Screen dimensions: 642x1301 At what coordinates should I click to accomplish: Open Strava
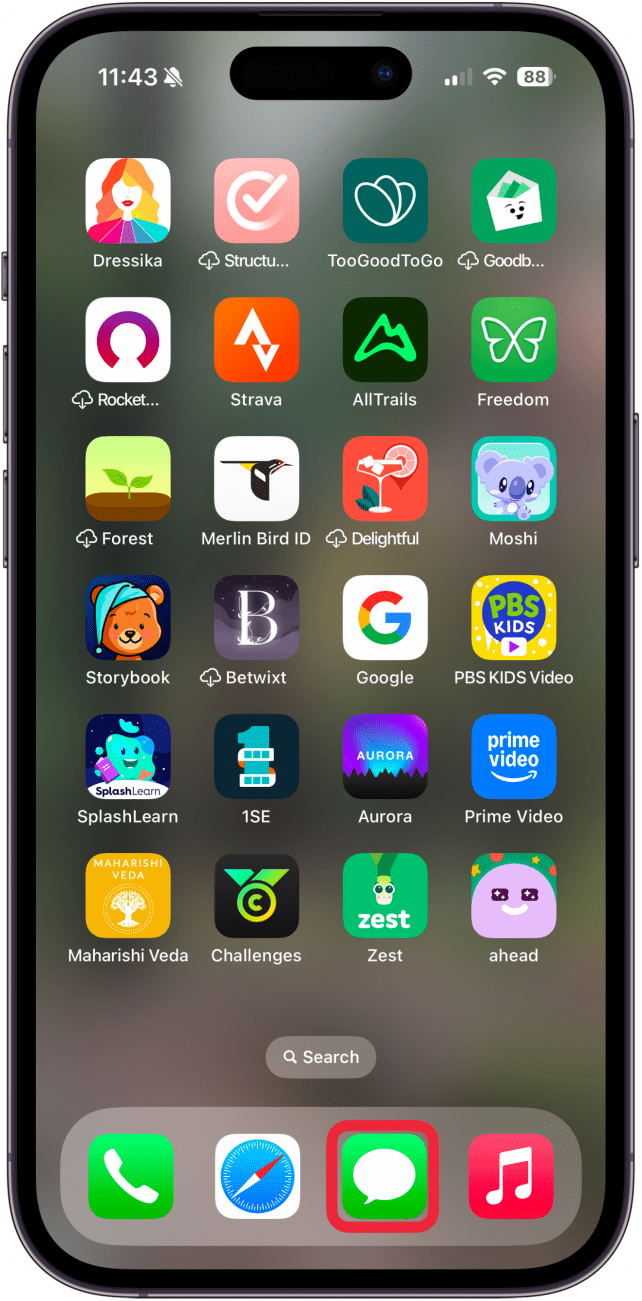257,340
